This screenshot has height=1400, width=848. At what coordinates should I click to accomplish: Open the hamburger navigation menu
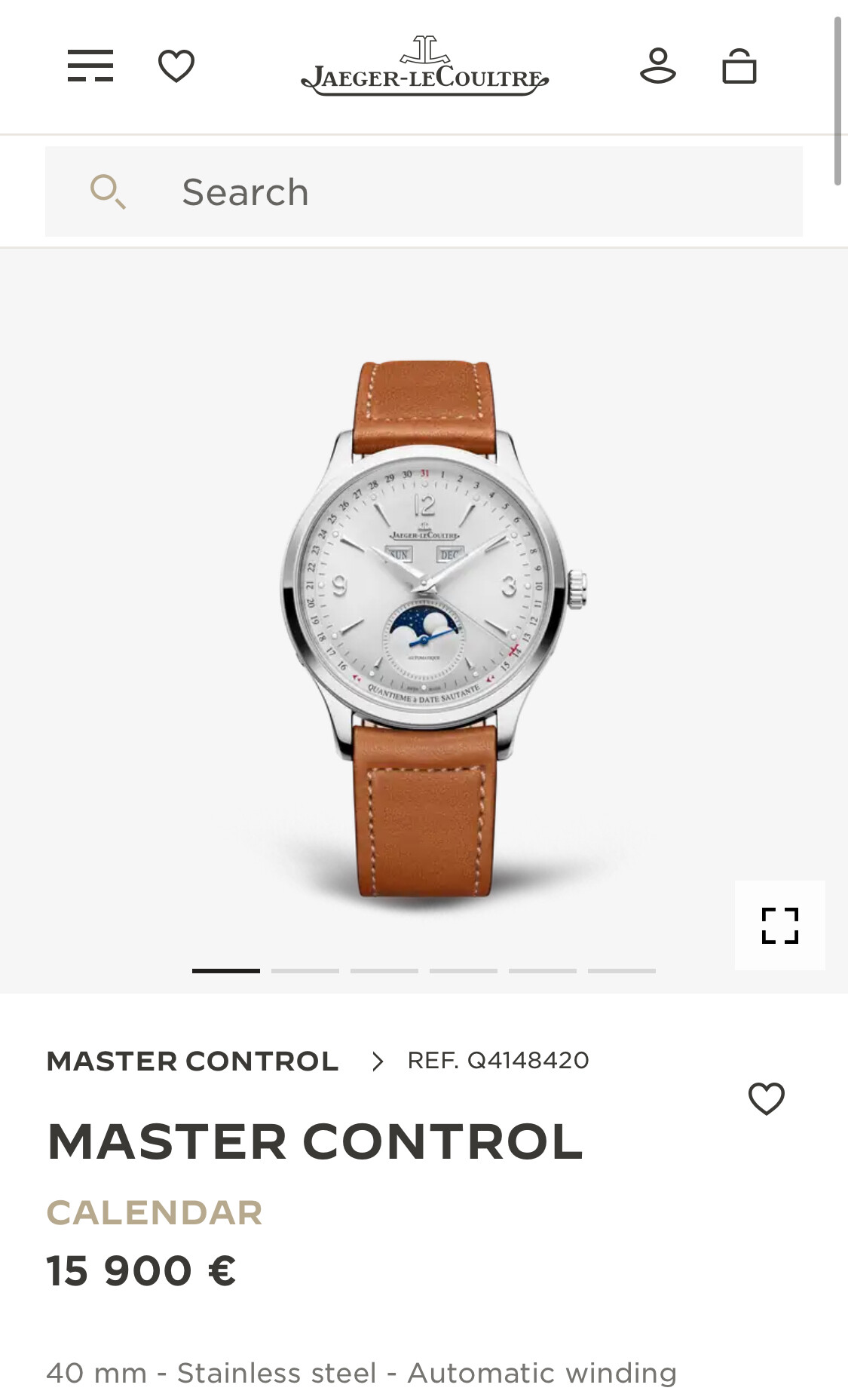tap(90, 66)
